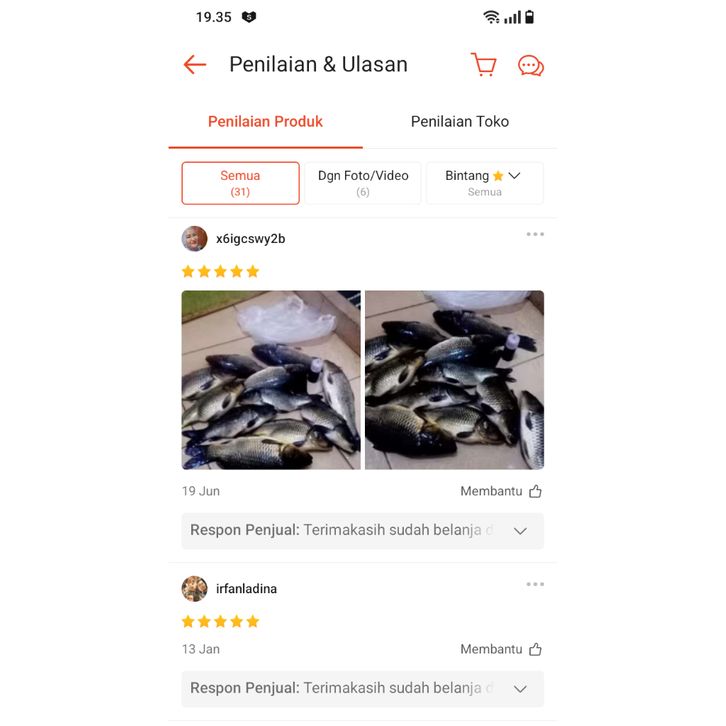Expand seller response under 13 Jan review
Image resolution: width=726 pixels, height=726 pixels.
(x=520, y=689)
